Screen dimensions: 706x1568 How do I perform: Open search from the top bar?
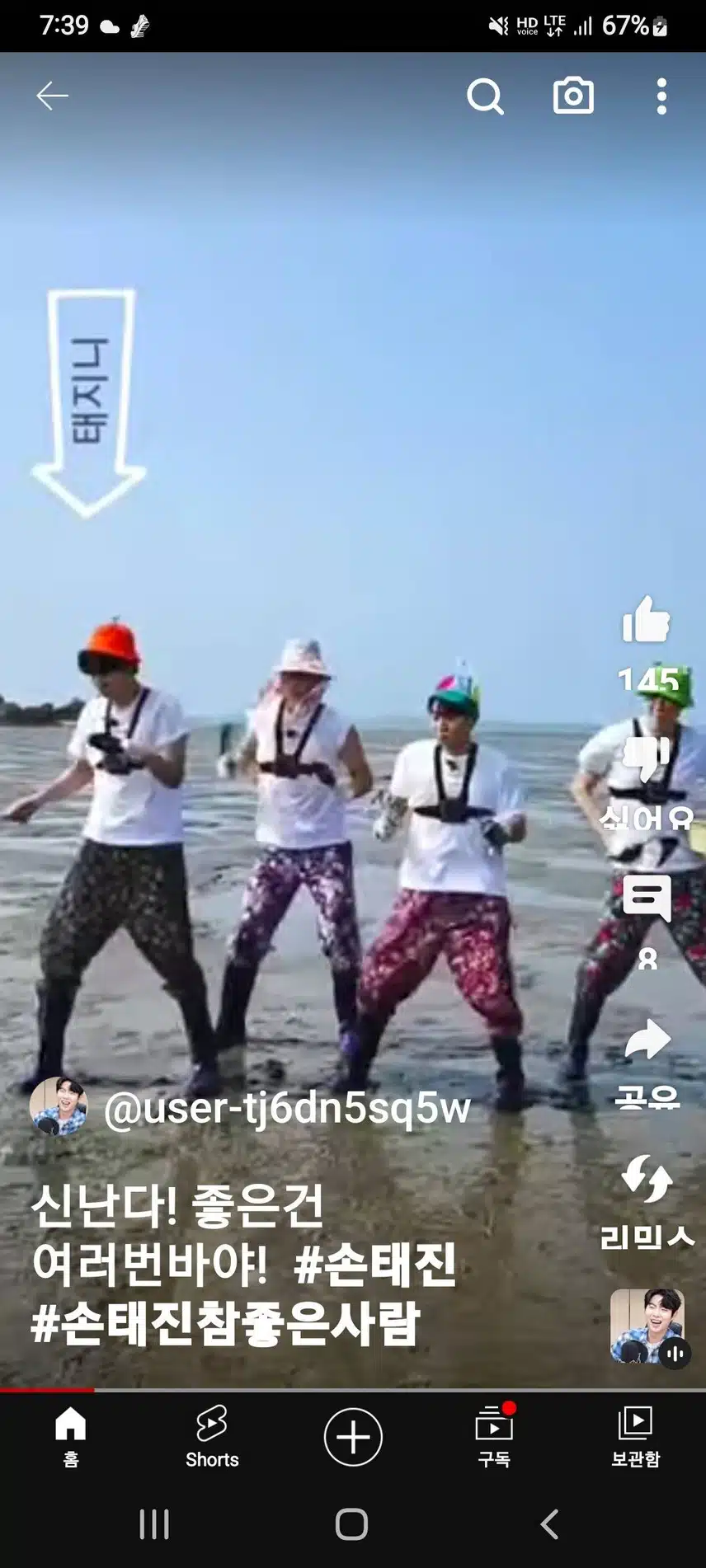[485, 97]
